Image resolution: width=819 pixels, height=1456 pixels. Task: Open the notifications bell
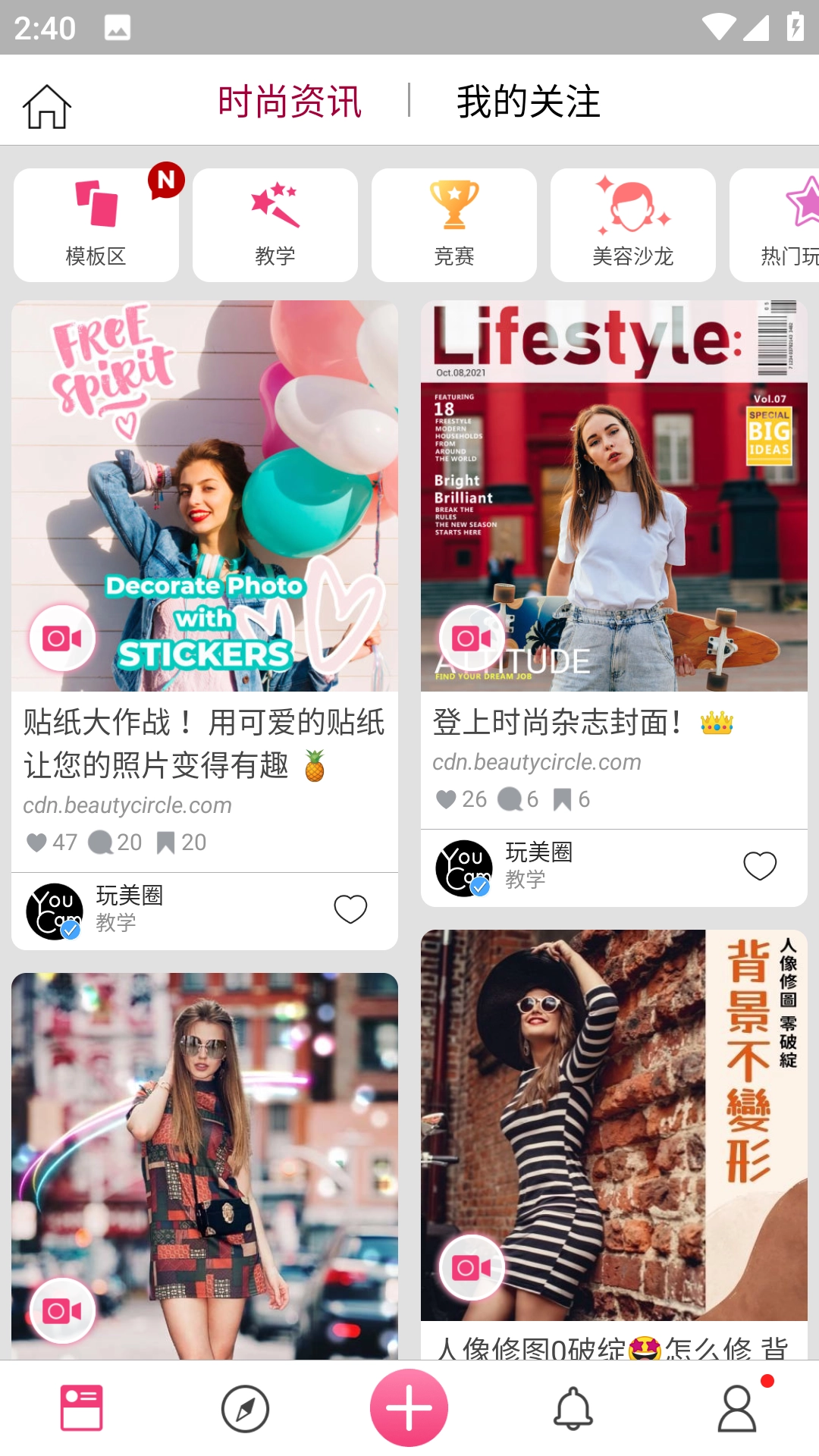pos(573,1409)
